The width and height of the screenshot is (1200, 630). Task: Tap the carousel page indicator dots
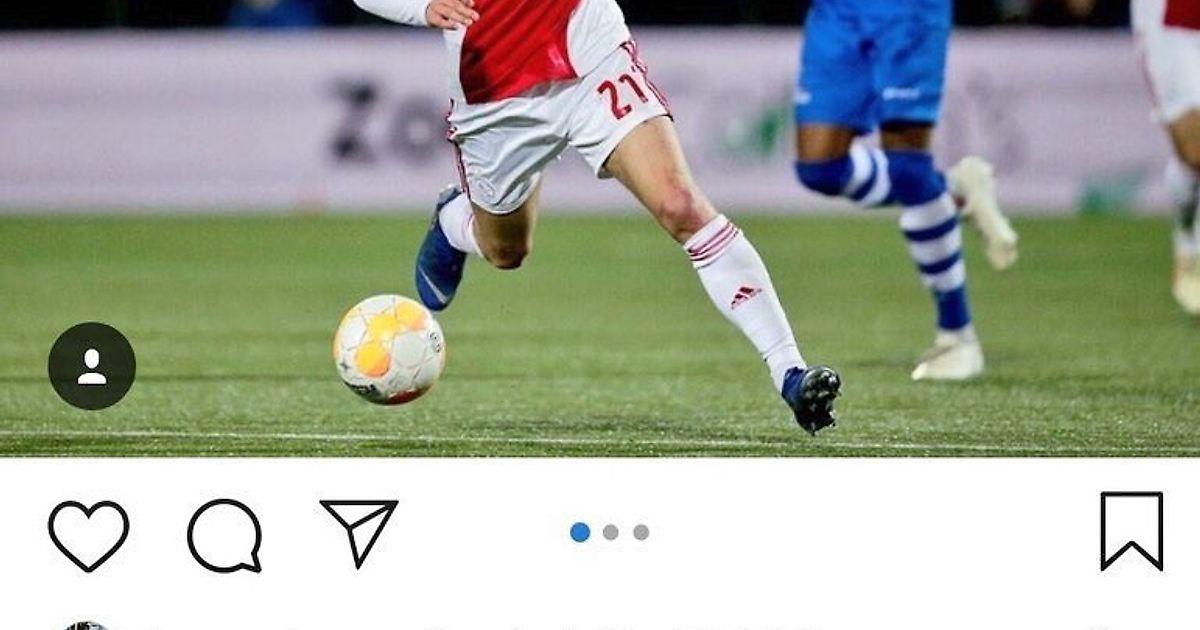(610, 532)
